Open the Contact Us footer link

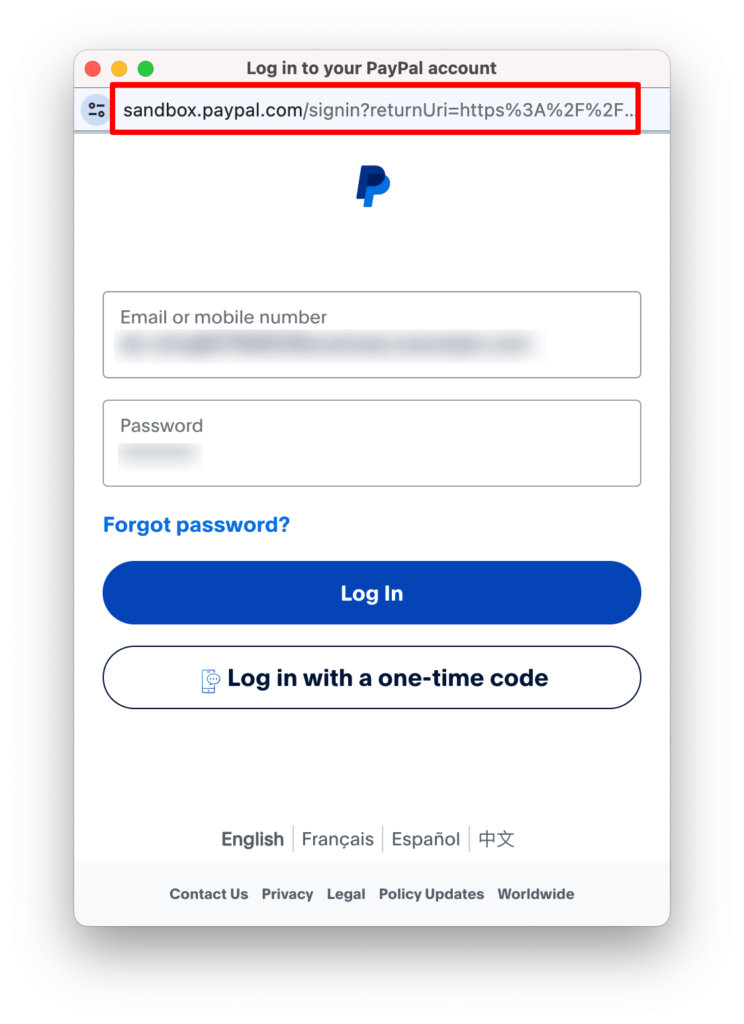(x=208, y=894)
